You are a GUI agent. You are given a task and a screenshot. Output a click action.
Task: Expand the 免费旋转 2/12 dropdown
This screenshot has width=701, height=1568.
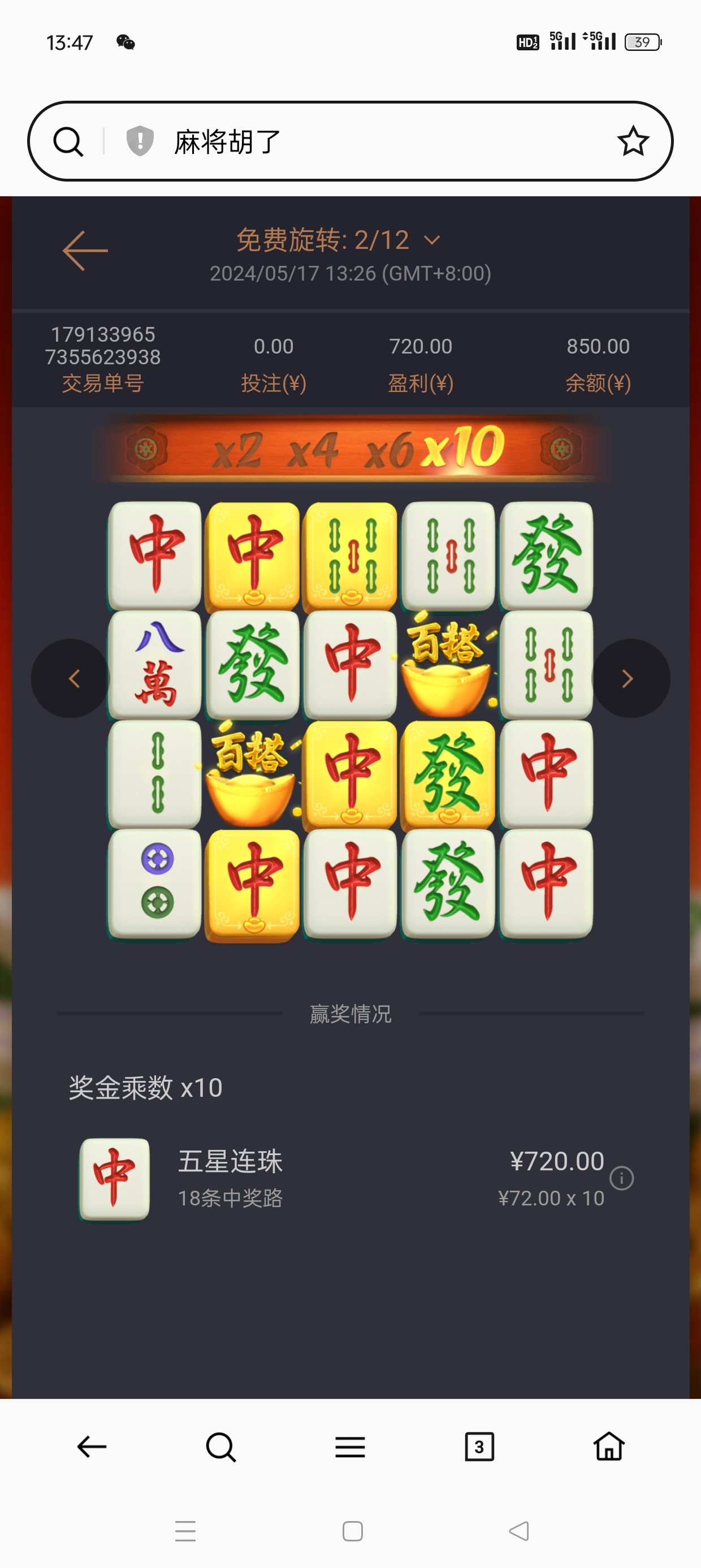pos(431,240)
